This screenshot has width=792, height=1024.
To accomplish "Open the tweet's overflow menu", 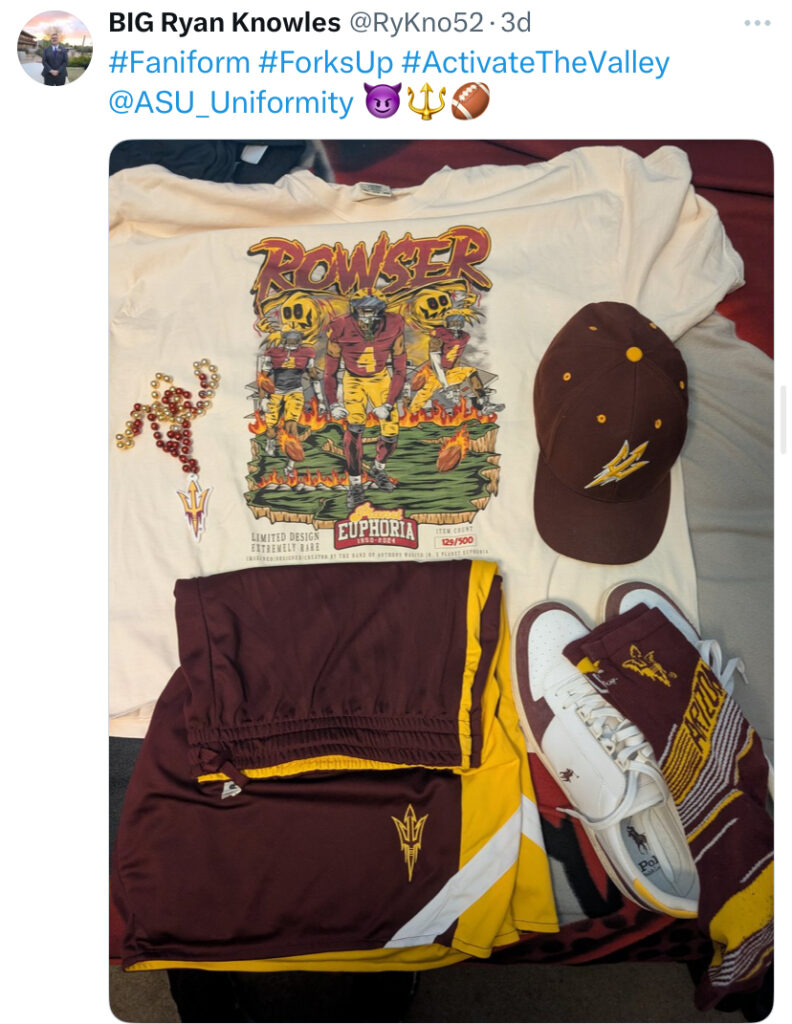I will pos(757,22).
